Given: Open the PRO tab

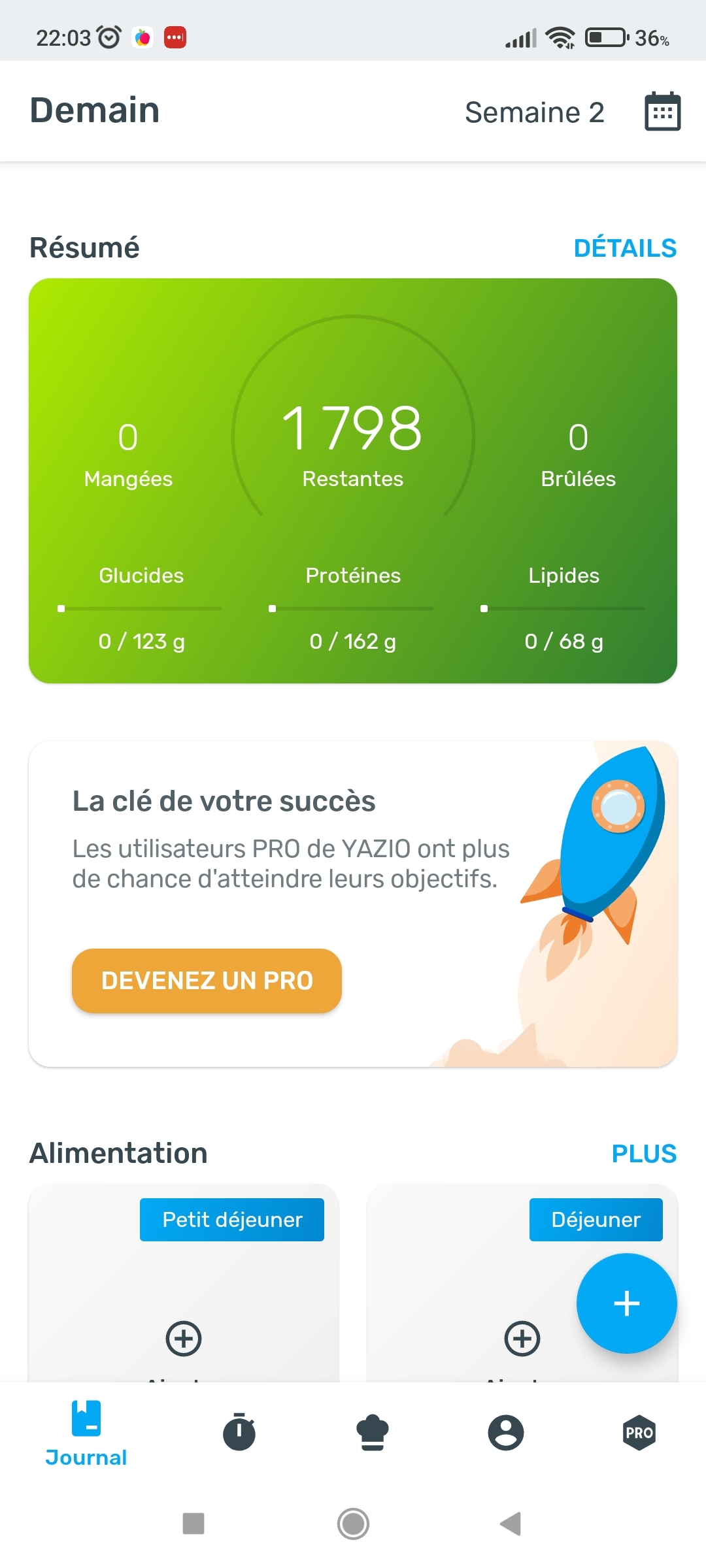Looking at the screenshot, I should click(x=639, y=1432).
